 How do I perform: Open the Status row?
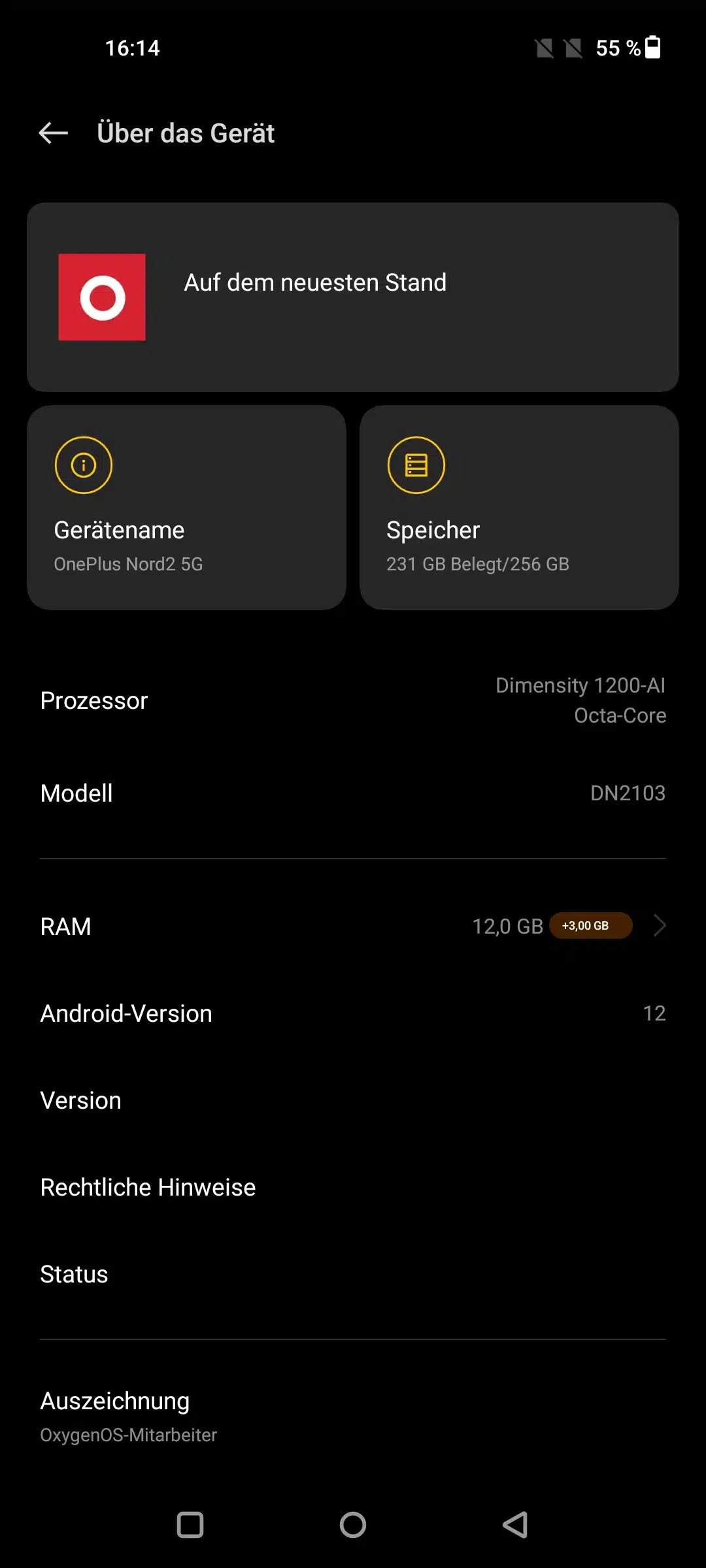coord(353,1274)
